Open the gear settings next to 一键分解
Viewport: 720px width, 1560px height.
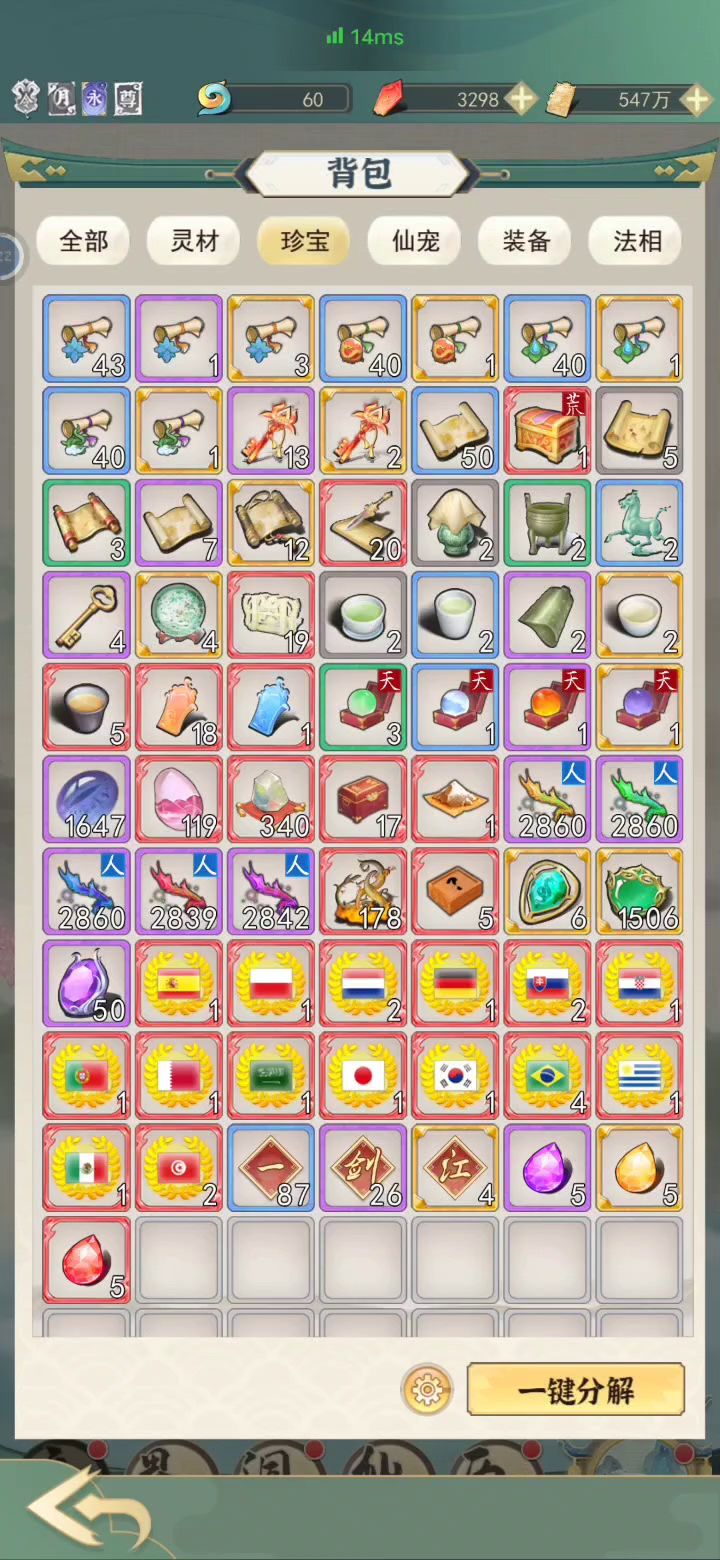click(x=427, y=1390)
